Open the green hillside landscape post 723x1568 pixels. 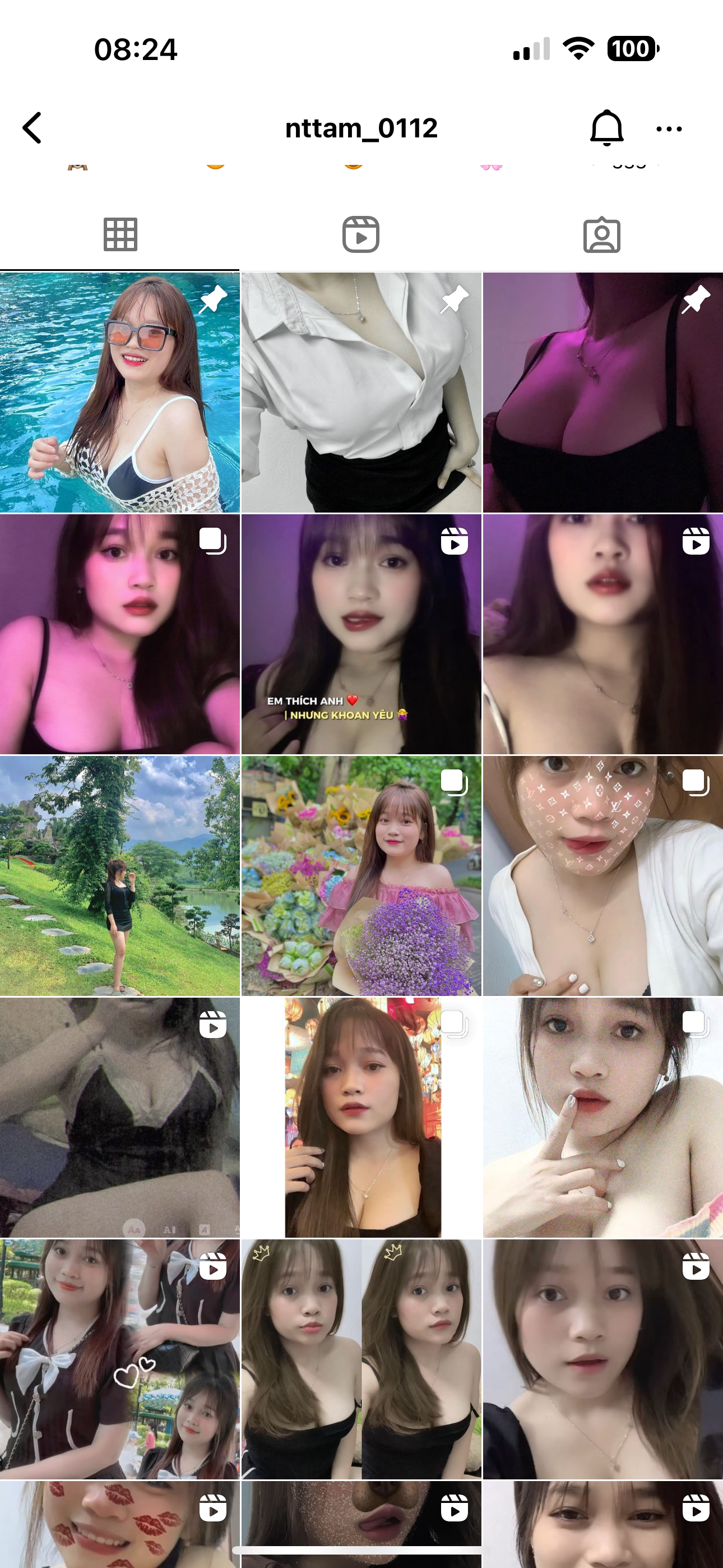119,875
